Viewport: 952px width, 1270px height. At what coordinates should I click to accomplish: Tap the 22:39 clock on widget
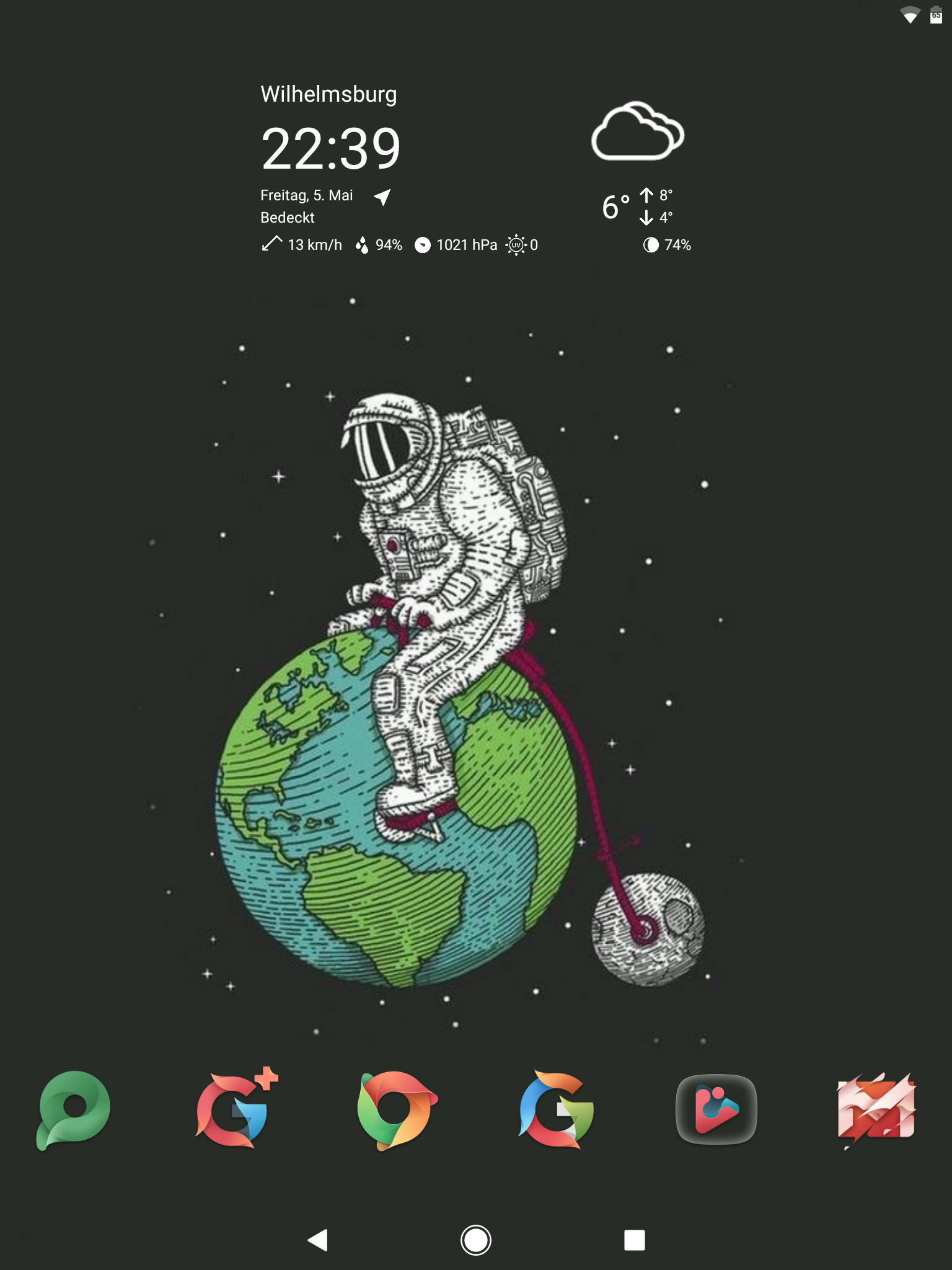[330, 149]
